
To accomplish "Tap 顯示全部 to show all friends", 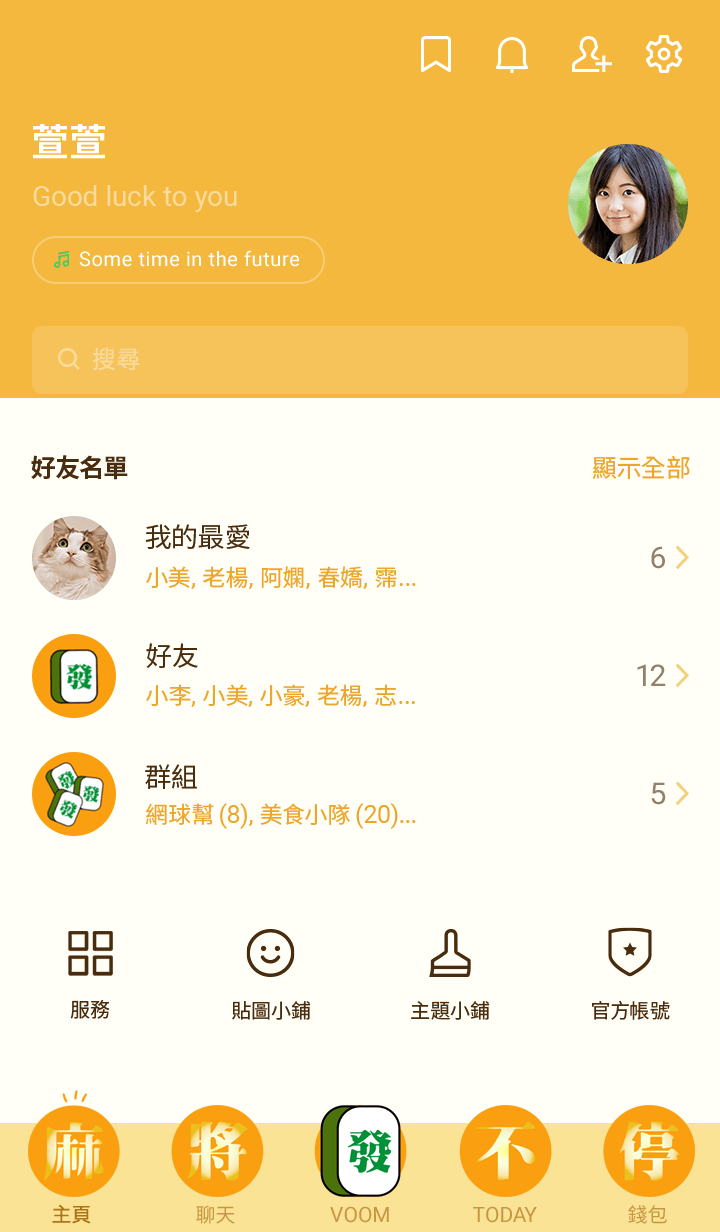I will (641, 468).
